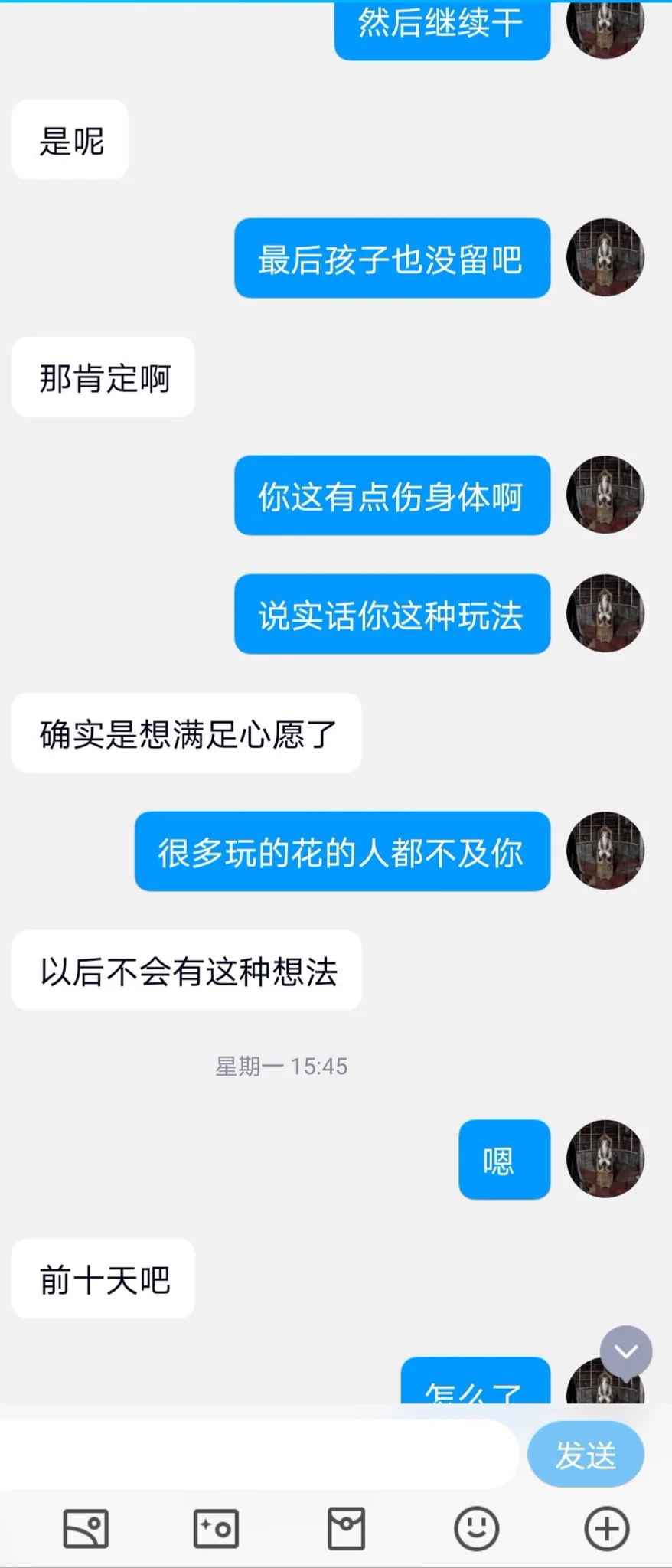Viewport: 672px width, 1568px height.
Task: Open sender avatar beside 最后孩子也没留吧
Action: click(605, 257)
